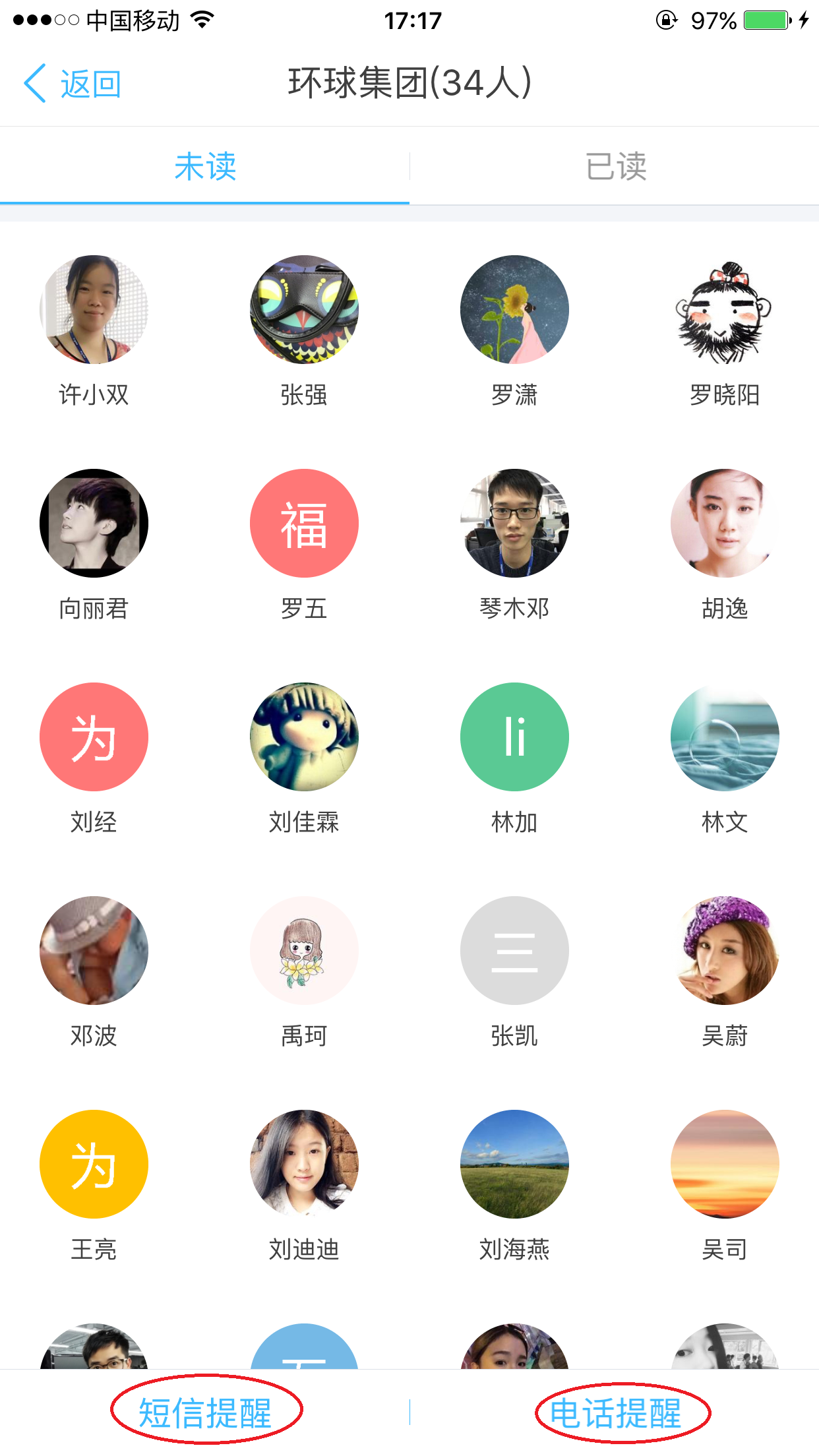Viewport: 819px width, 1456px height.
Task: Go back via 返回 button
Action: pos(73,84)
